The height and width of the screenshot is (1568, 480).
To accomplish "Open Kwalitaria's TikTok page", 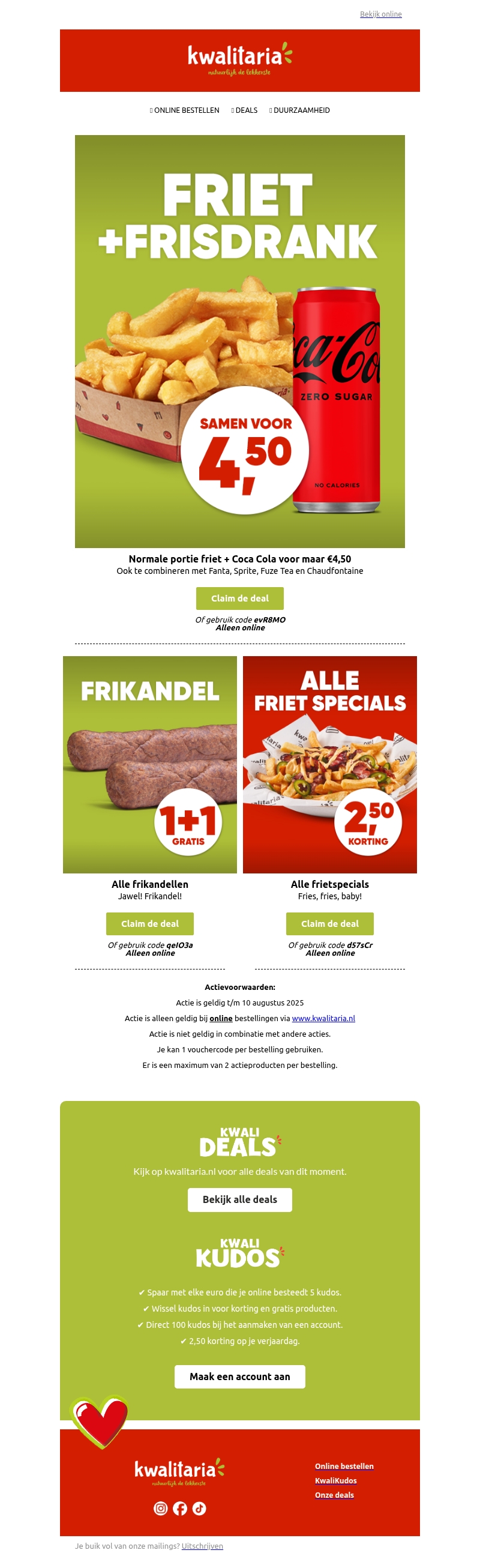I will (200, 1508).
